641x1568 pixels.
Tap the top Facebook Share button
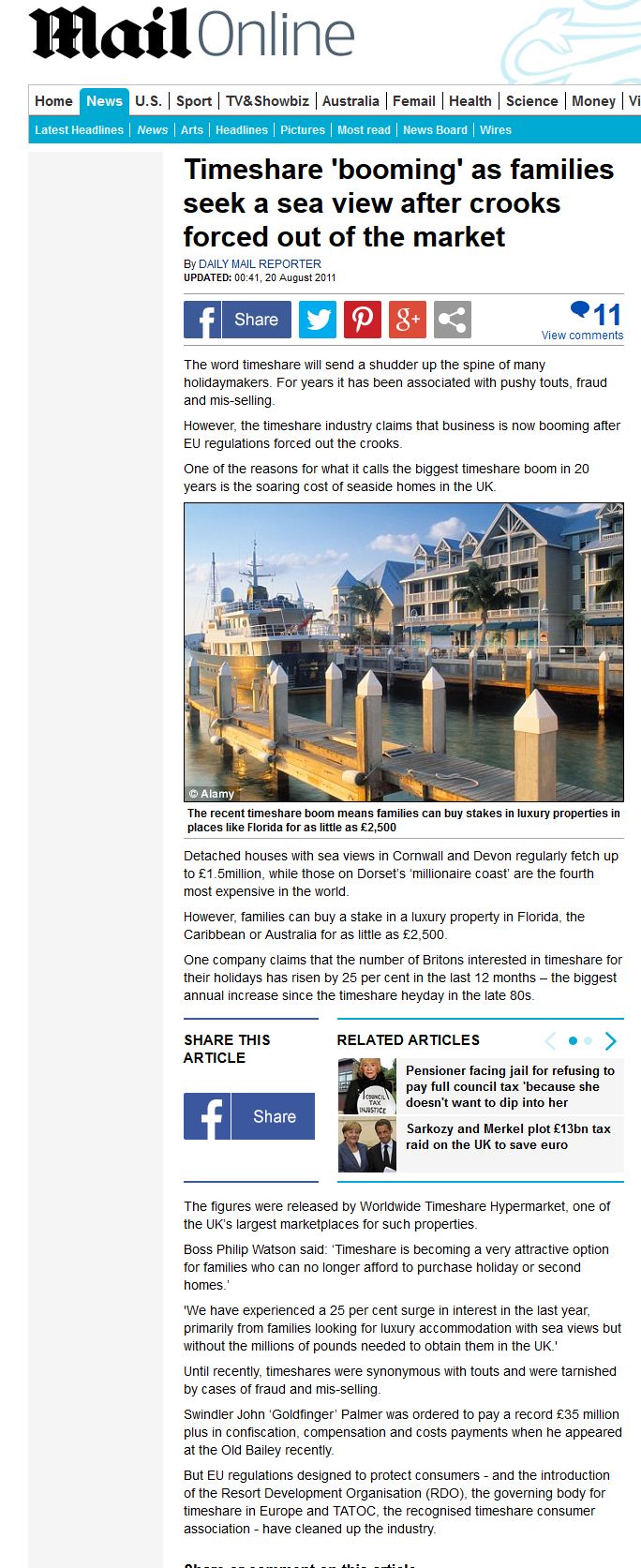tap(238, 320)
